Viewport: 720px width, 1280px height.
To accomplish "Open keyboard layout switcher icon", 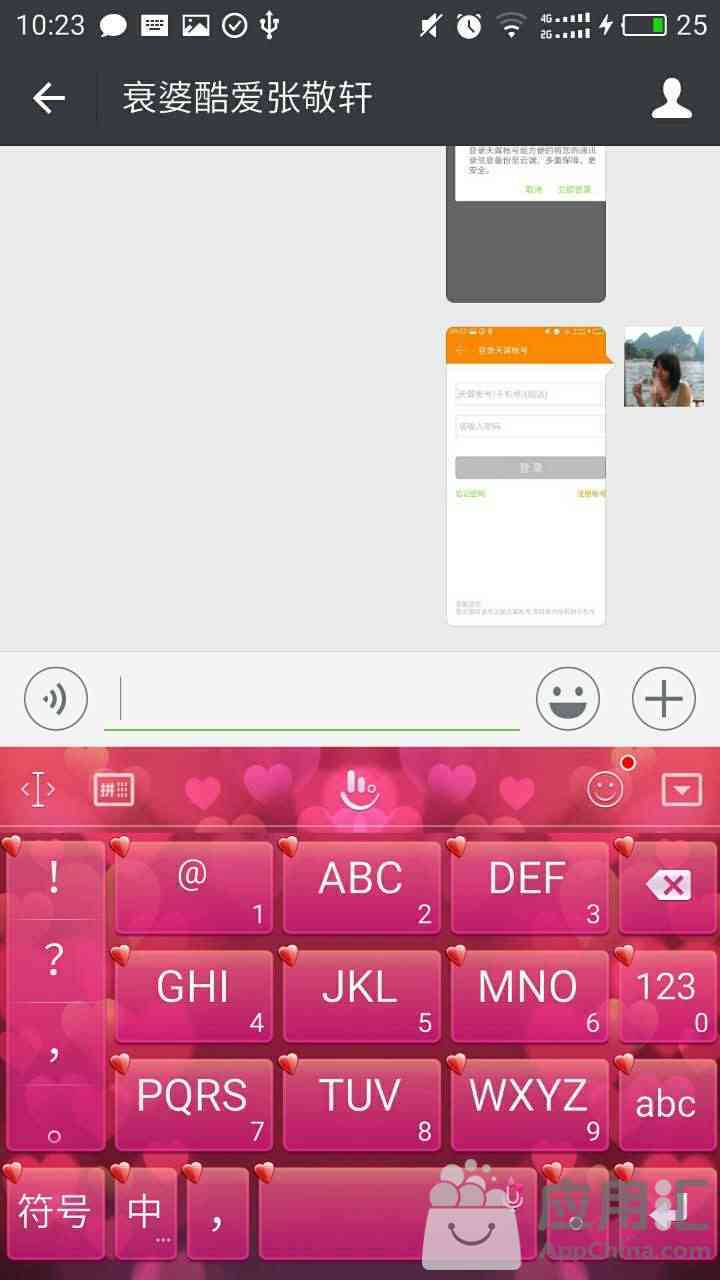I will click(x=114, y=790).
